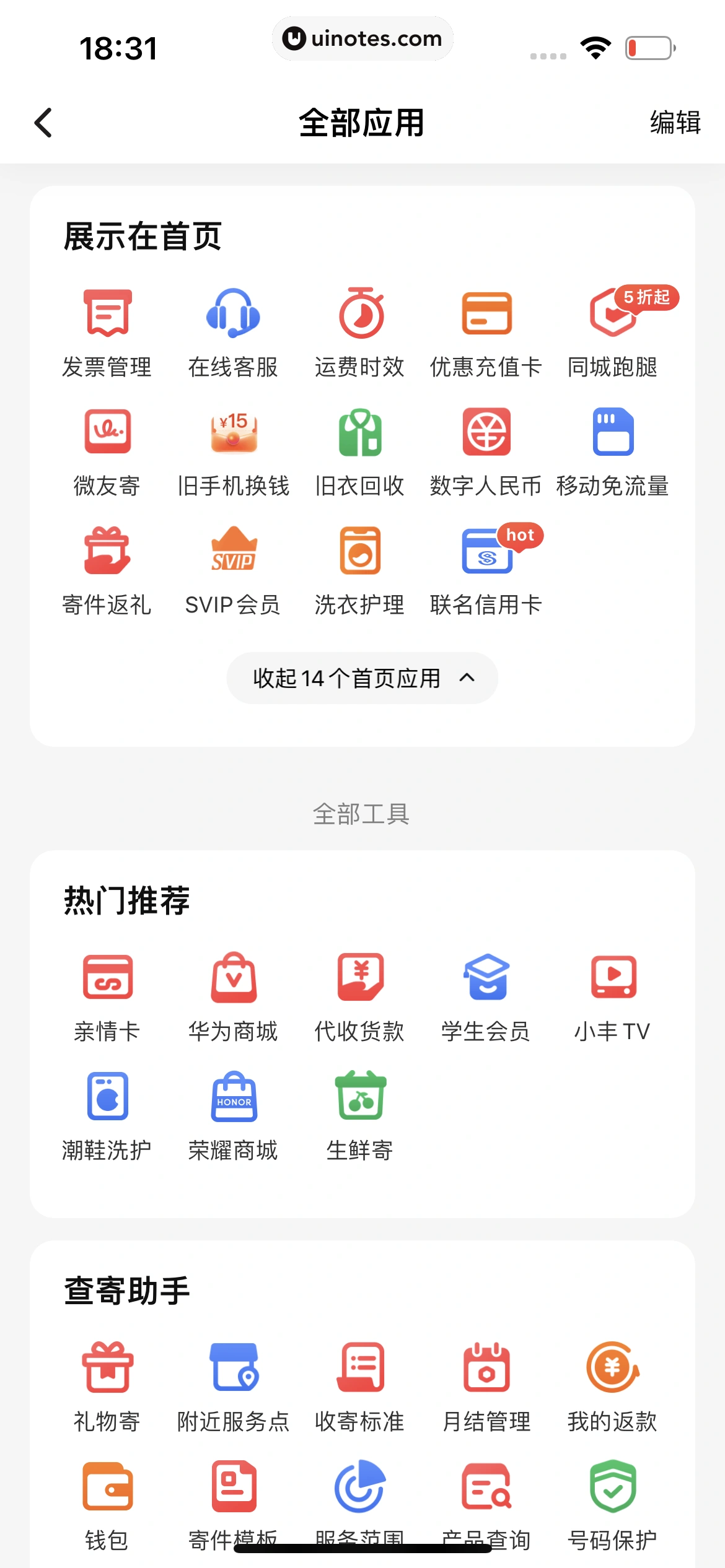Open 运费时效 shipping time tool
Image resolution: width=725 pixels, height=1568 pixels.
pyautogui.click(x=359, y=328)
